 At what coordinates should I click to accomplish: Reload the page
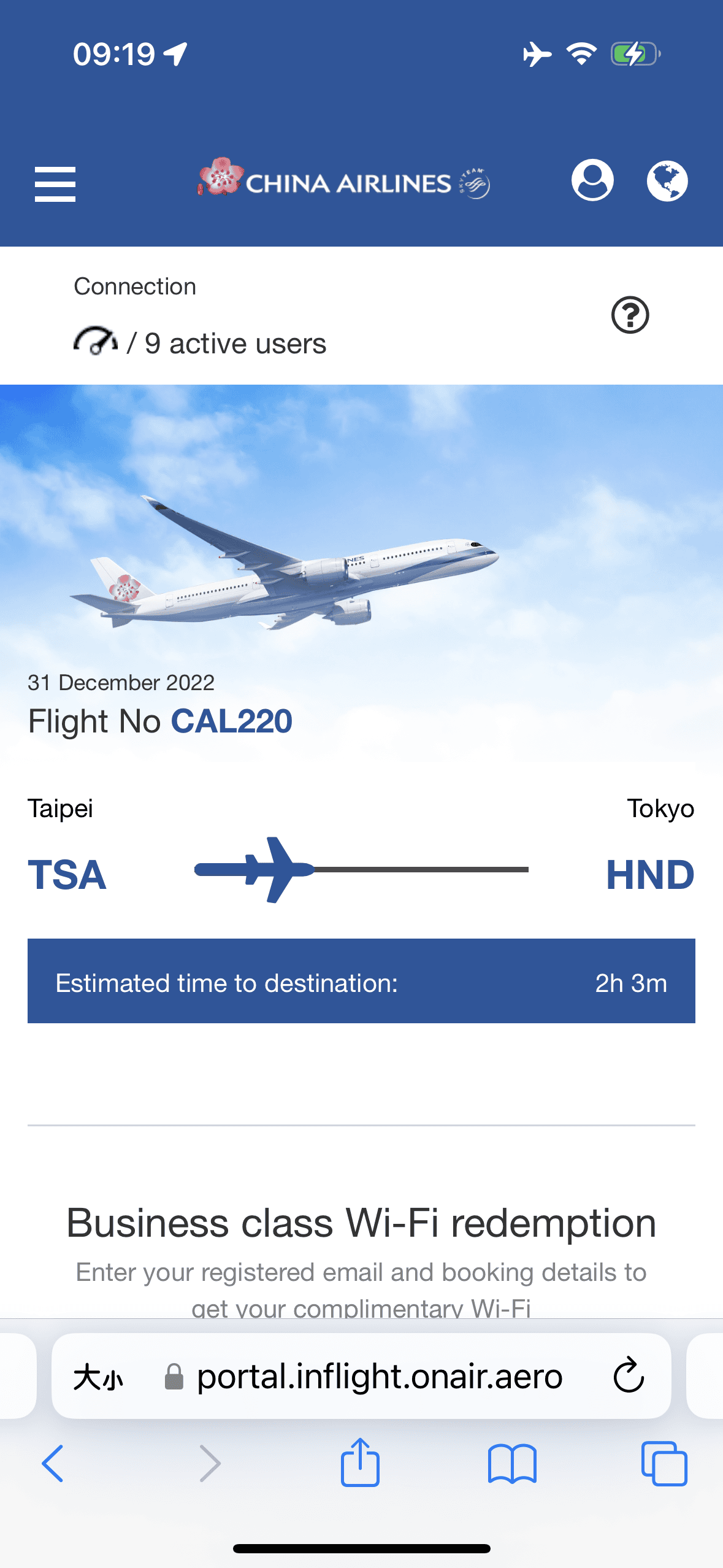pos(629,1377)
